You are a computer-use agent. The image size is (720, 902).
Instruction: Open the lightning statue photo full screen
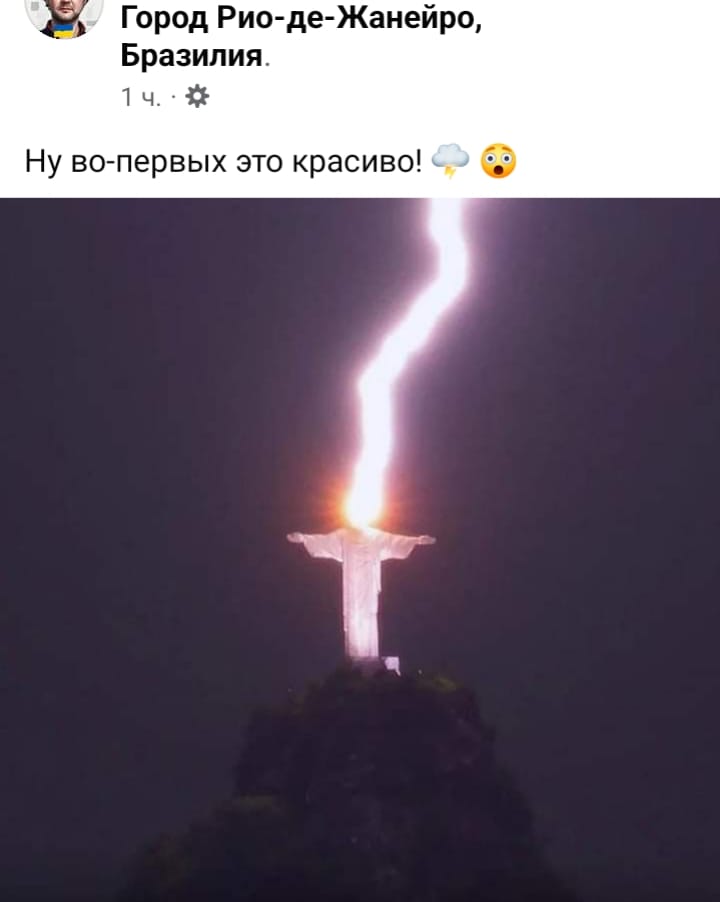pyautogui.click(x=360, y=550)
